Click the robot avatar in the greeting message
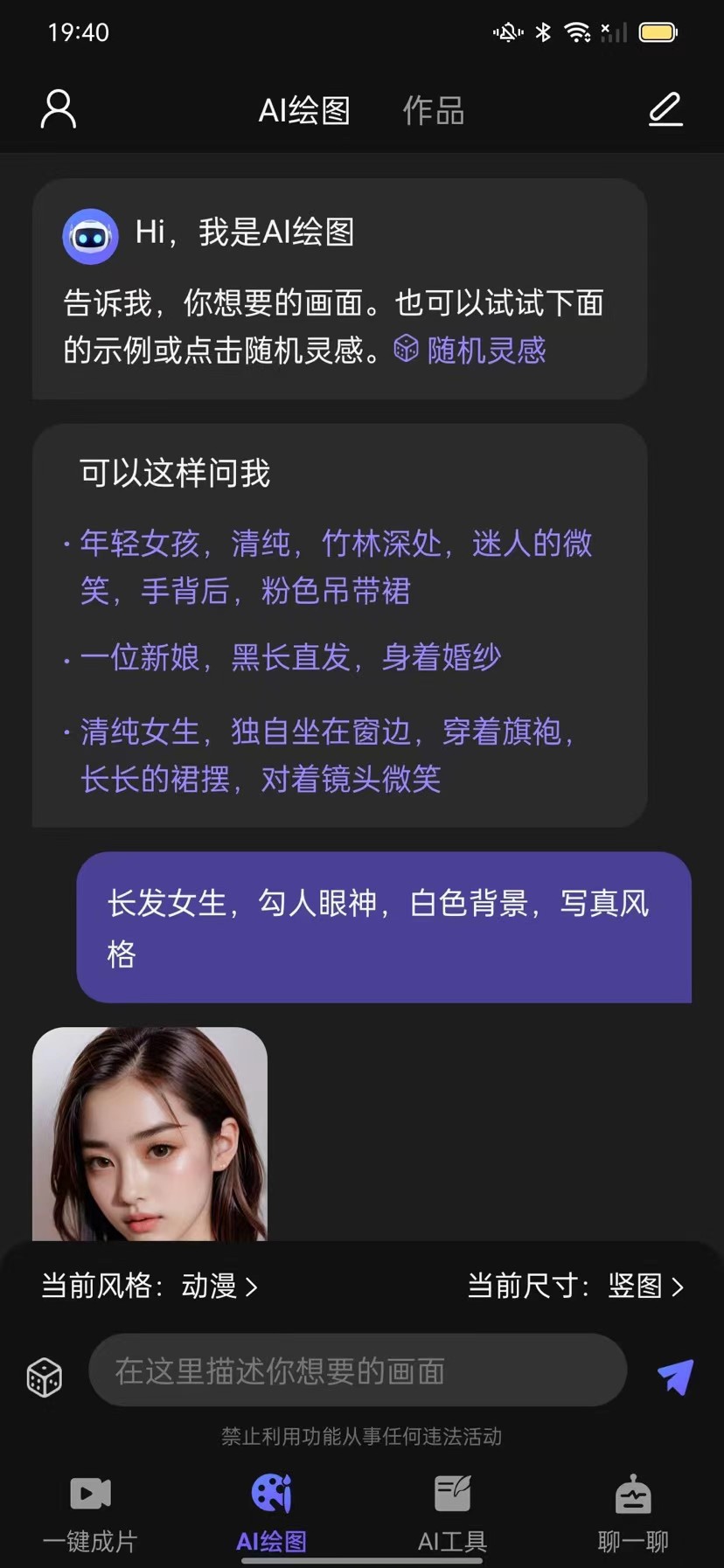This screenshot has width=724, height=1568. tap(90, 235)
